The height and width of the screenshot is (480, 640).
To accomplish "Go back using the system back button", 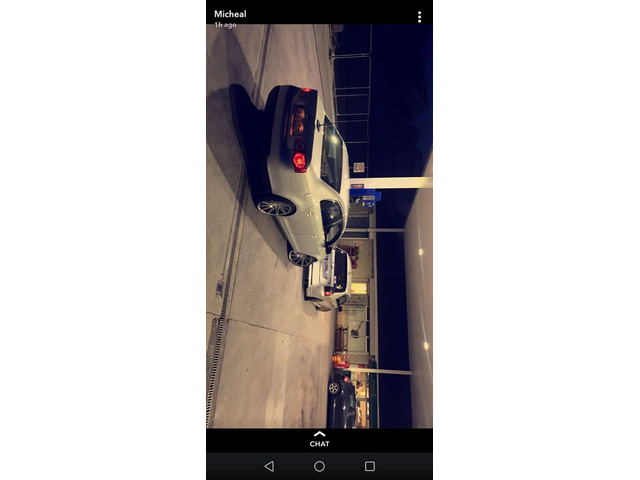I will tap(268, 466).
